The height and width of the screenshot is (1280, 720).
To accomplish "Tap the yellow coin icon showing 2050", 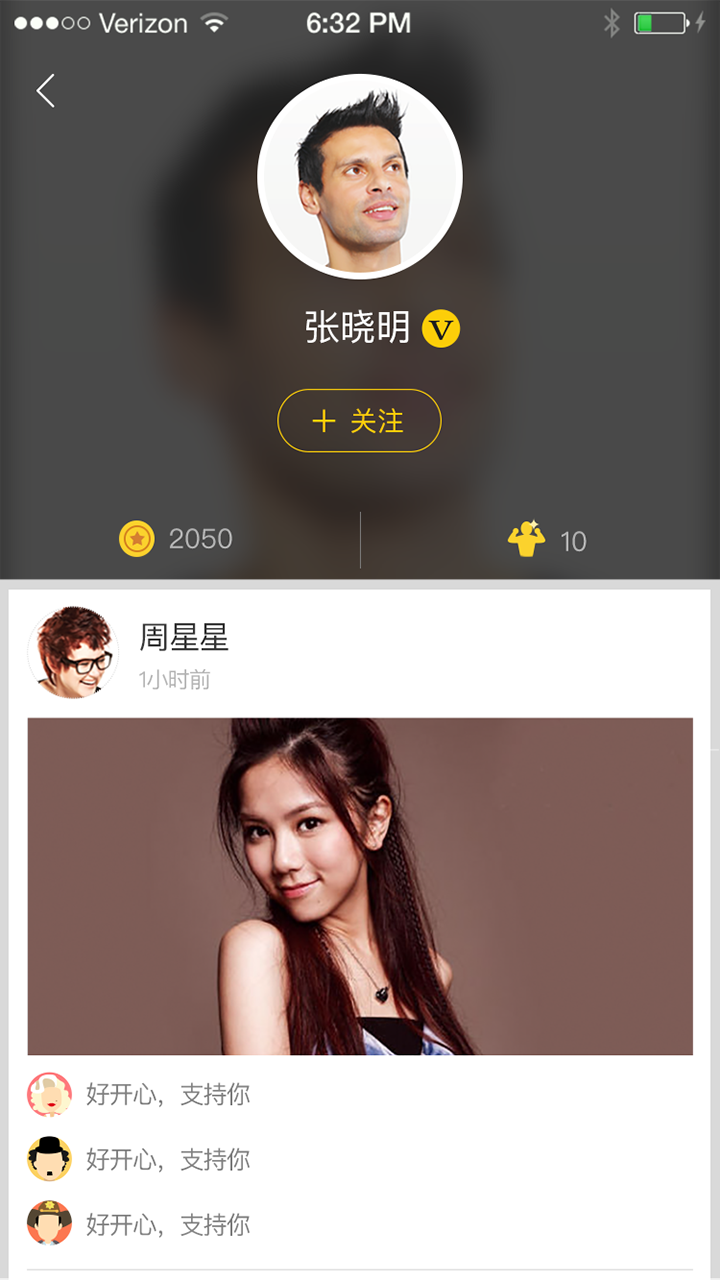I will click(x=137, y=538).
